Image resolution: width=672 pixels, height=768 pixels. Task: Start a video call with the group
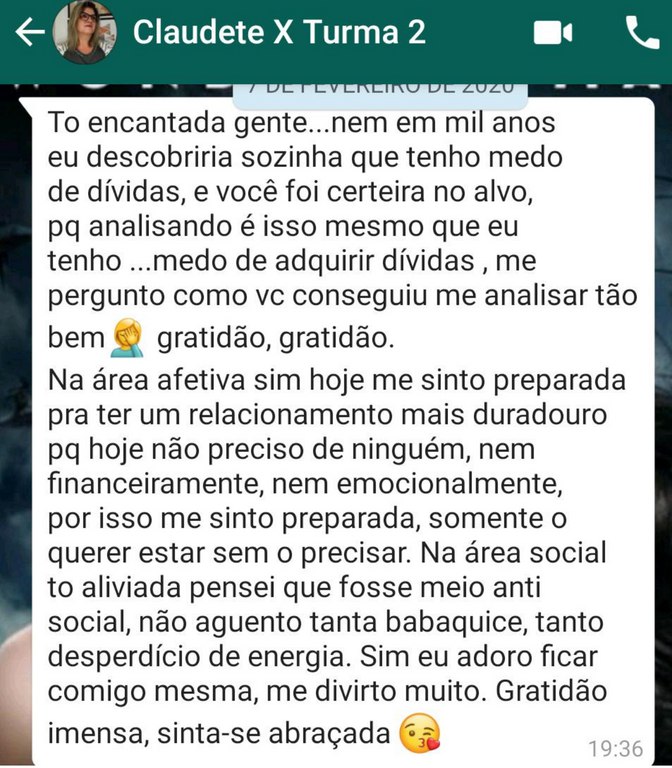[x=551, y=33]
